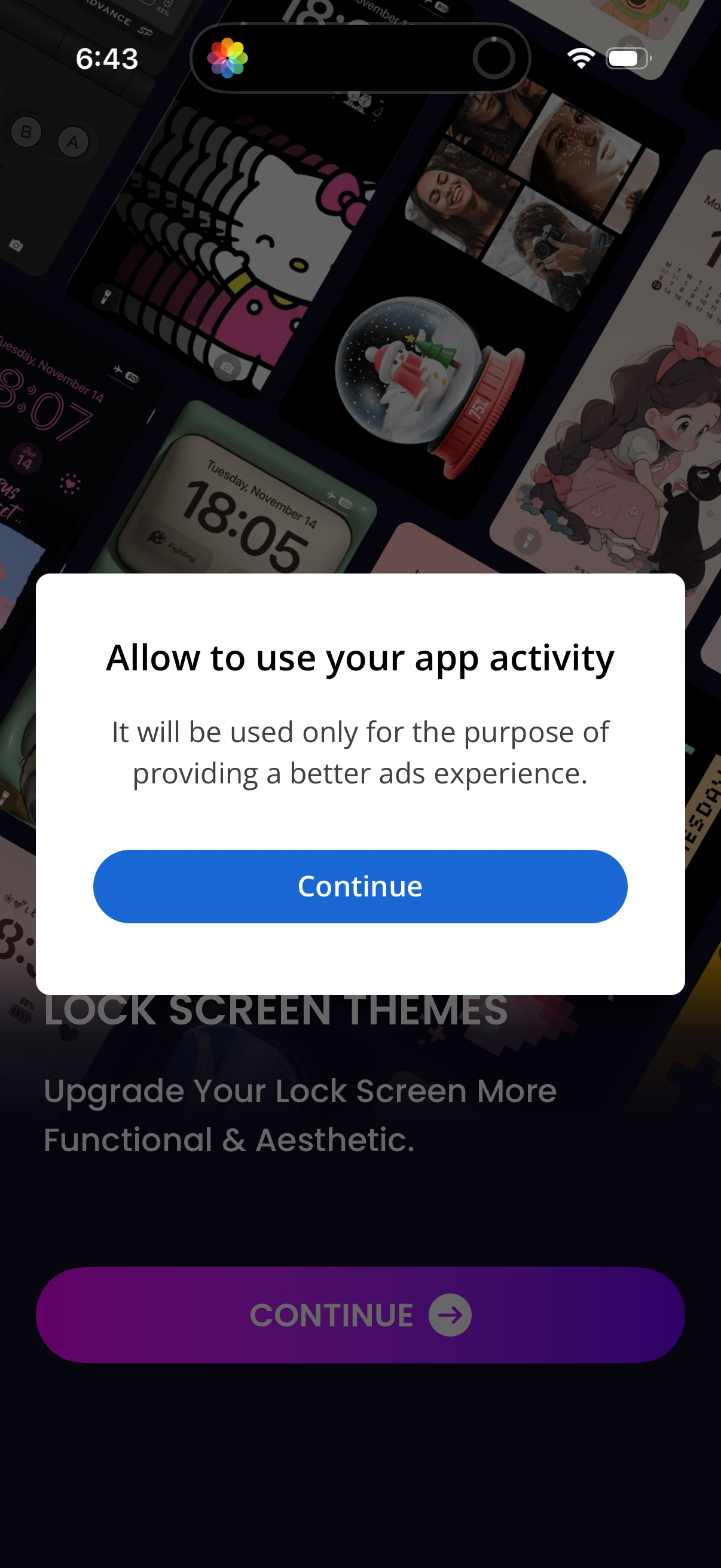Image resolution: width=721 pixels, height=1568 pixels.
Task: Tap the soccer ball widget icon
Action: click(x=158, y=539)
